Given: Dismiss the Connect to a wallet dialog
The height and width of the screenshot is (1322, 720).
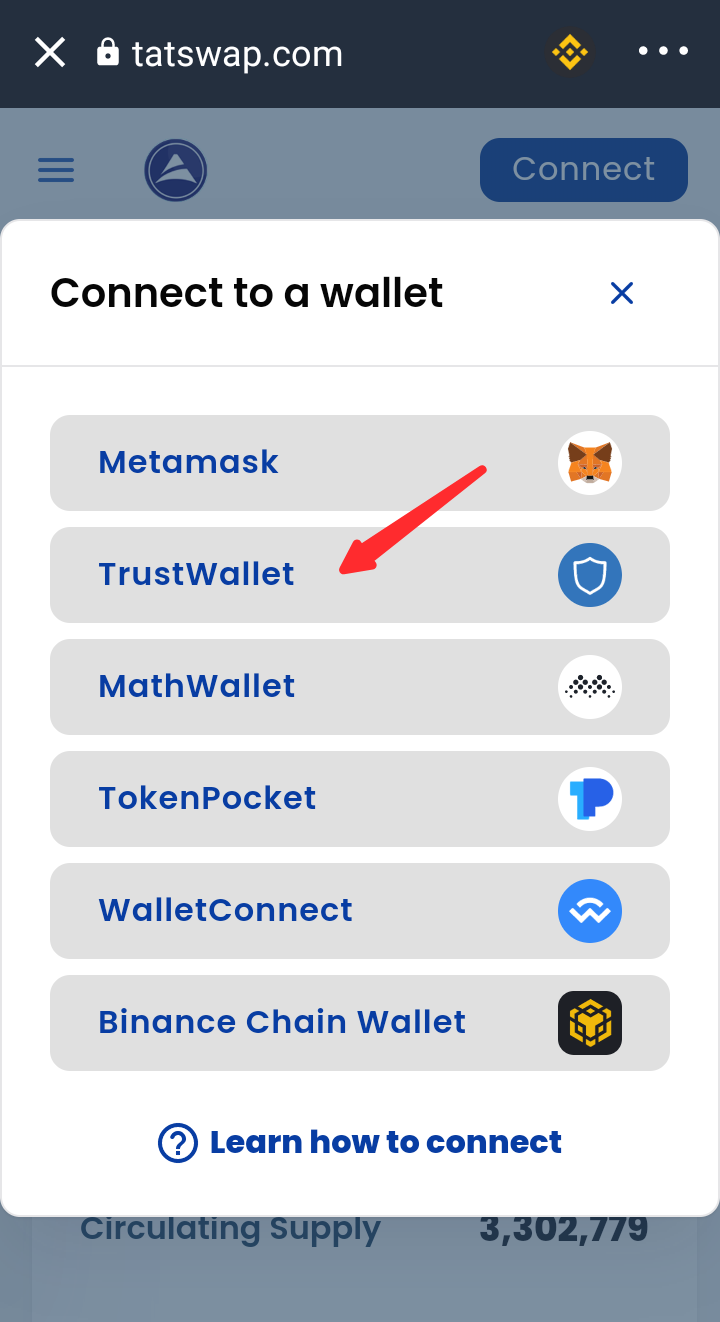Looking at the screenshot, I should click(622, 293).
